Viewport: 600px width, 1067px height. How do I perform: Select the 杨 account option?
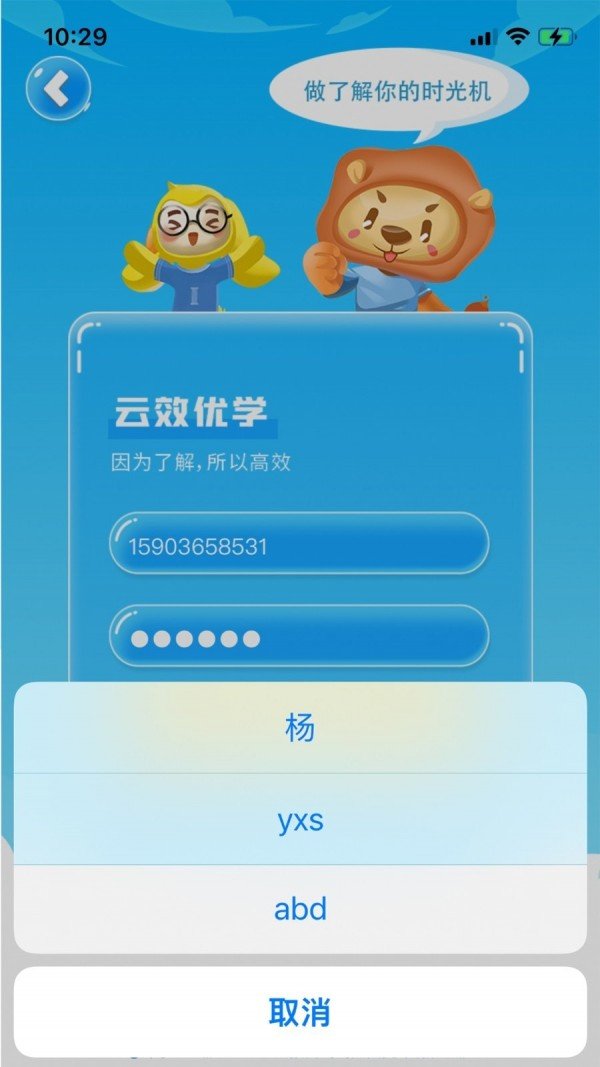click(x=300, y=728)
